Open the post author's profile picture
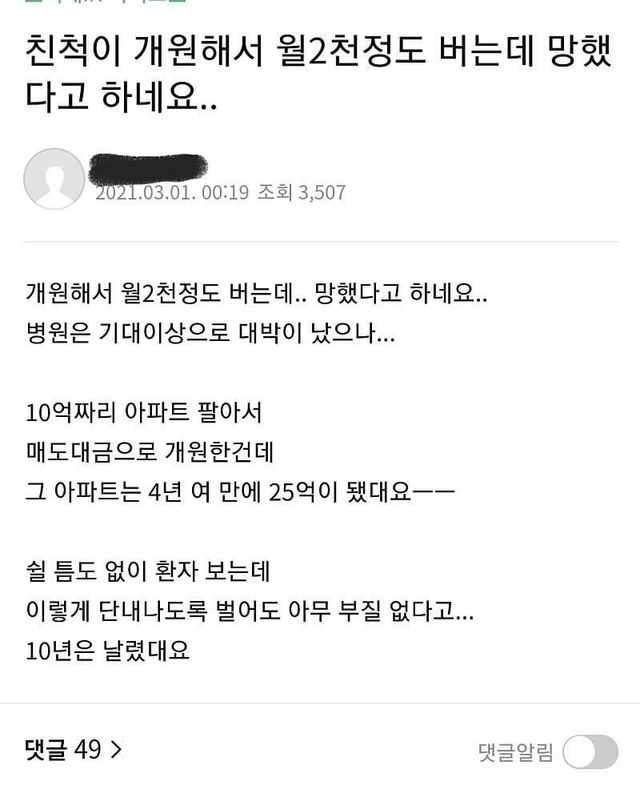The width and height of the screenshot is (640, 786). click(x=53, y=179)
